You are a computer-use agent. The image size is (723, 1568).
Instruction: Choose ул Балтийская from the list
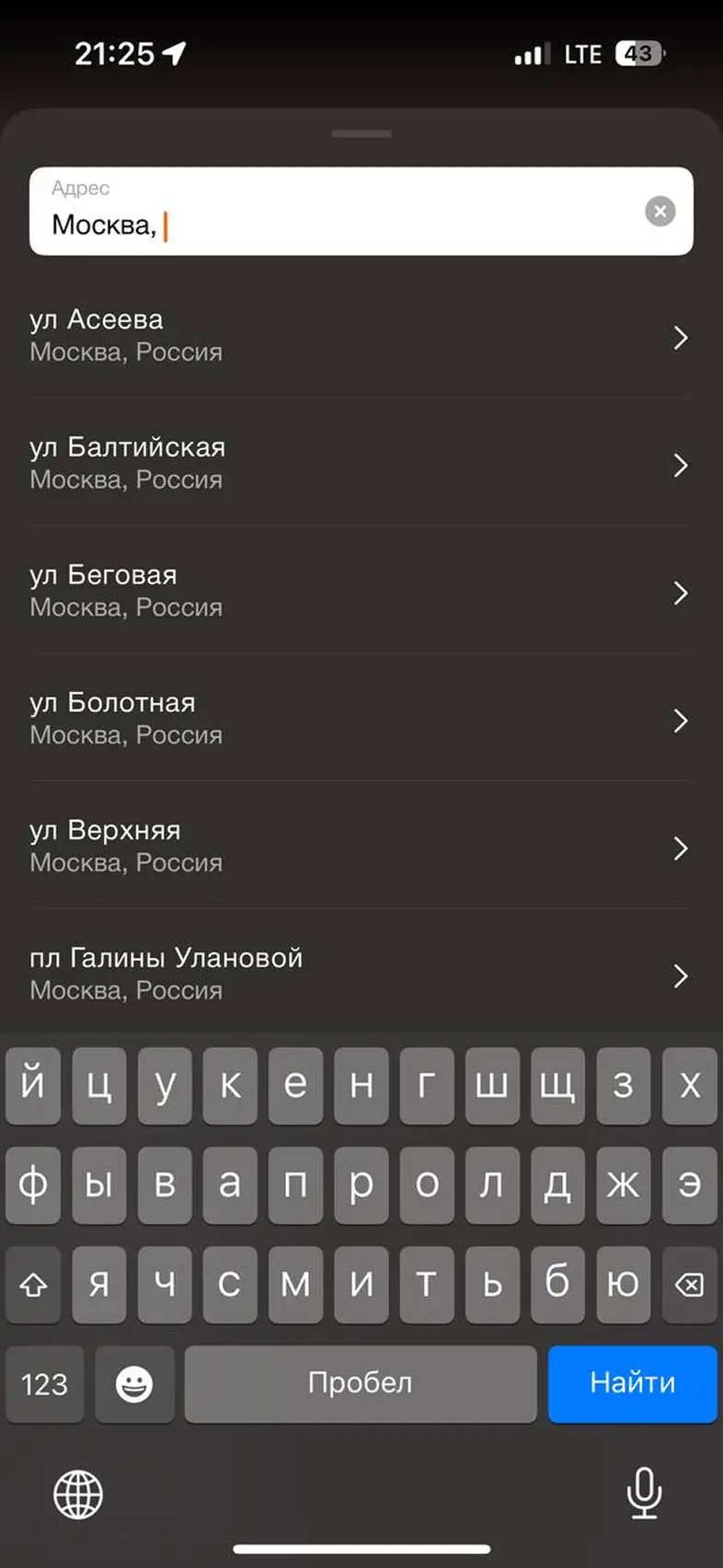click(x=359, y=464)
